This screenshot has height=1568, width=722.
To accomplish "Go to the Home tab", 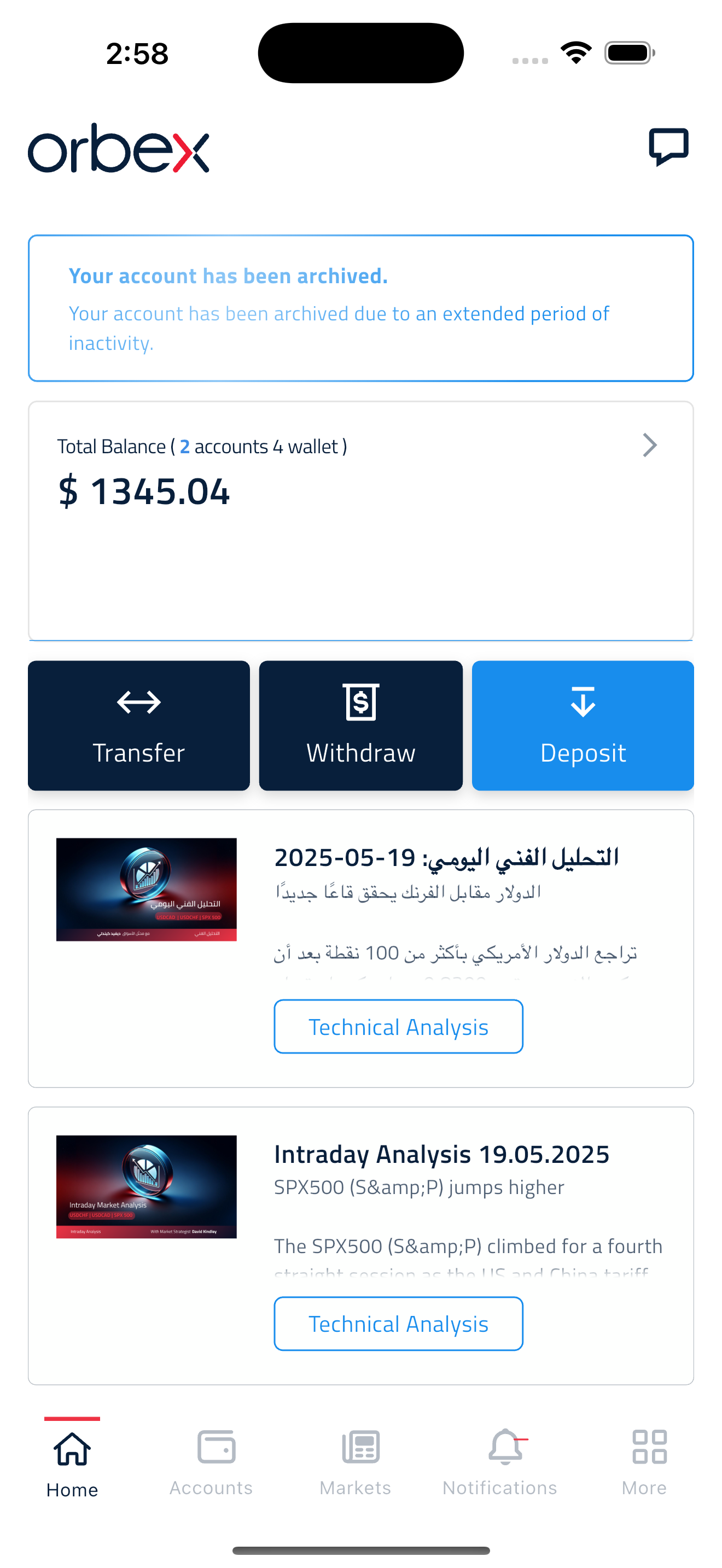I will click(x=72, y=1462).
